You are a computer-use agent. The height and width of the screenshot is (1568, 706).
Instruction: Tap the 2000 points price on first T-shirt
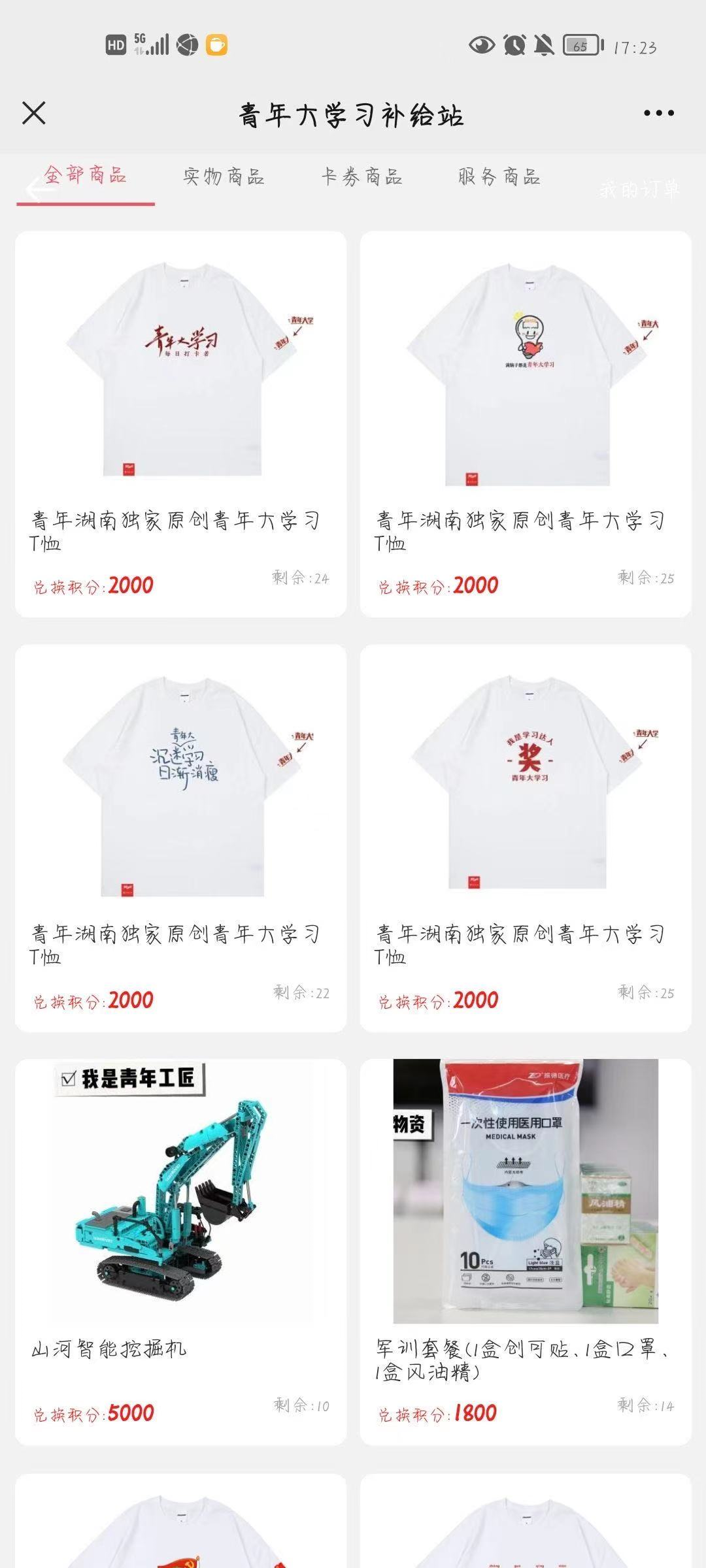pyautogui.click(x=130, y=587)
